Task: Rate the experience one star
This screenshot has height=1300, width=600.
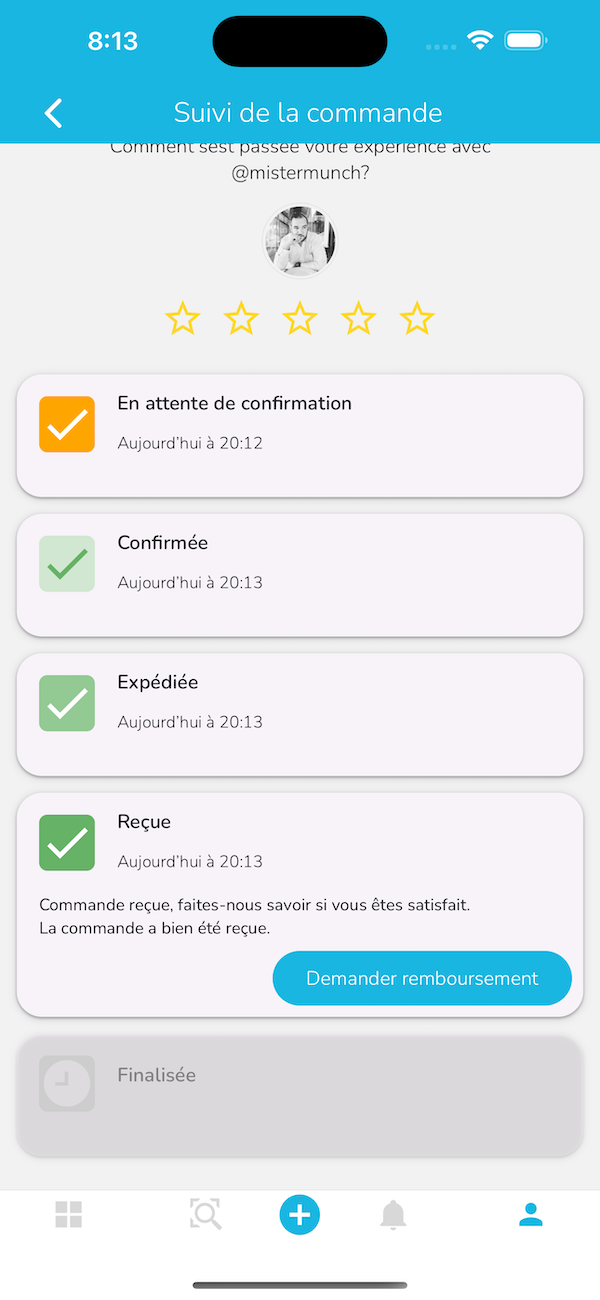Action: click(182, 319)
